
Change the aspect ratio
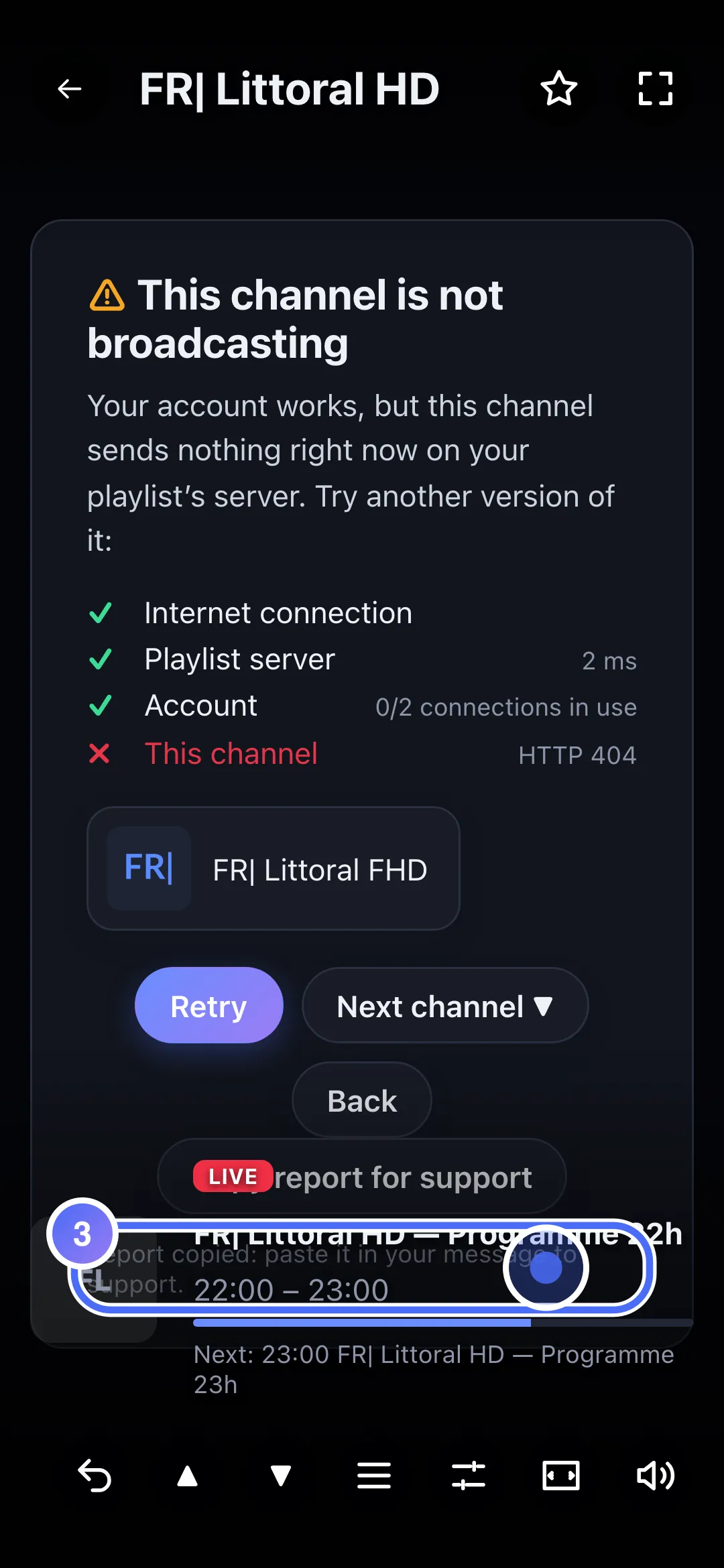point(561,1476)
